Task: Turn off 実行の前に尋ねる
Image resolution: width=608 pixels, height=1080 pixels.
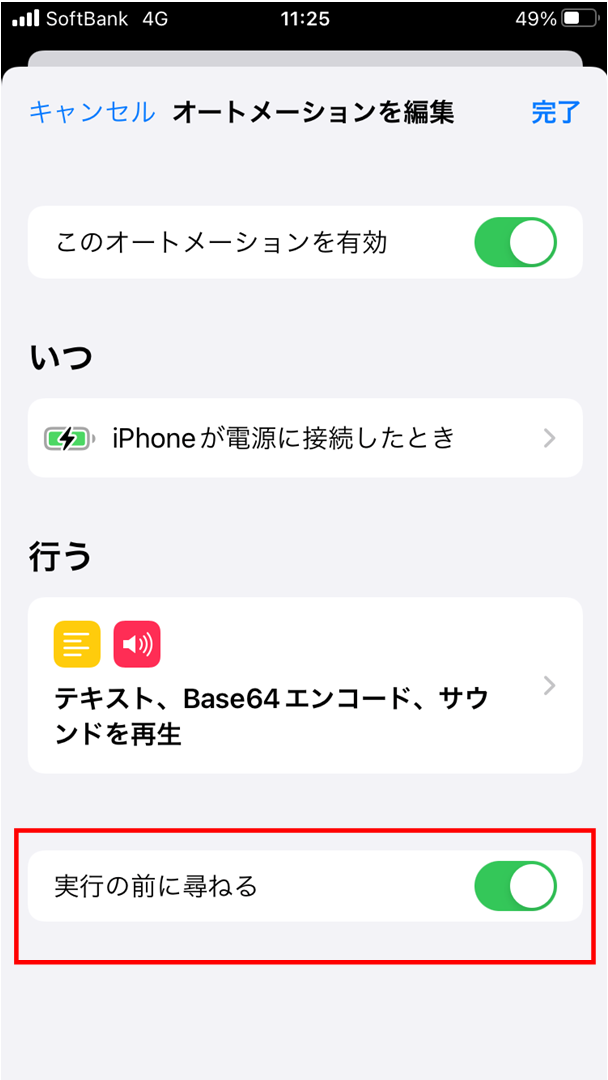Action: click(x=515, y=886)
